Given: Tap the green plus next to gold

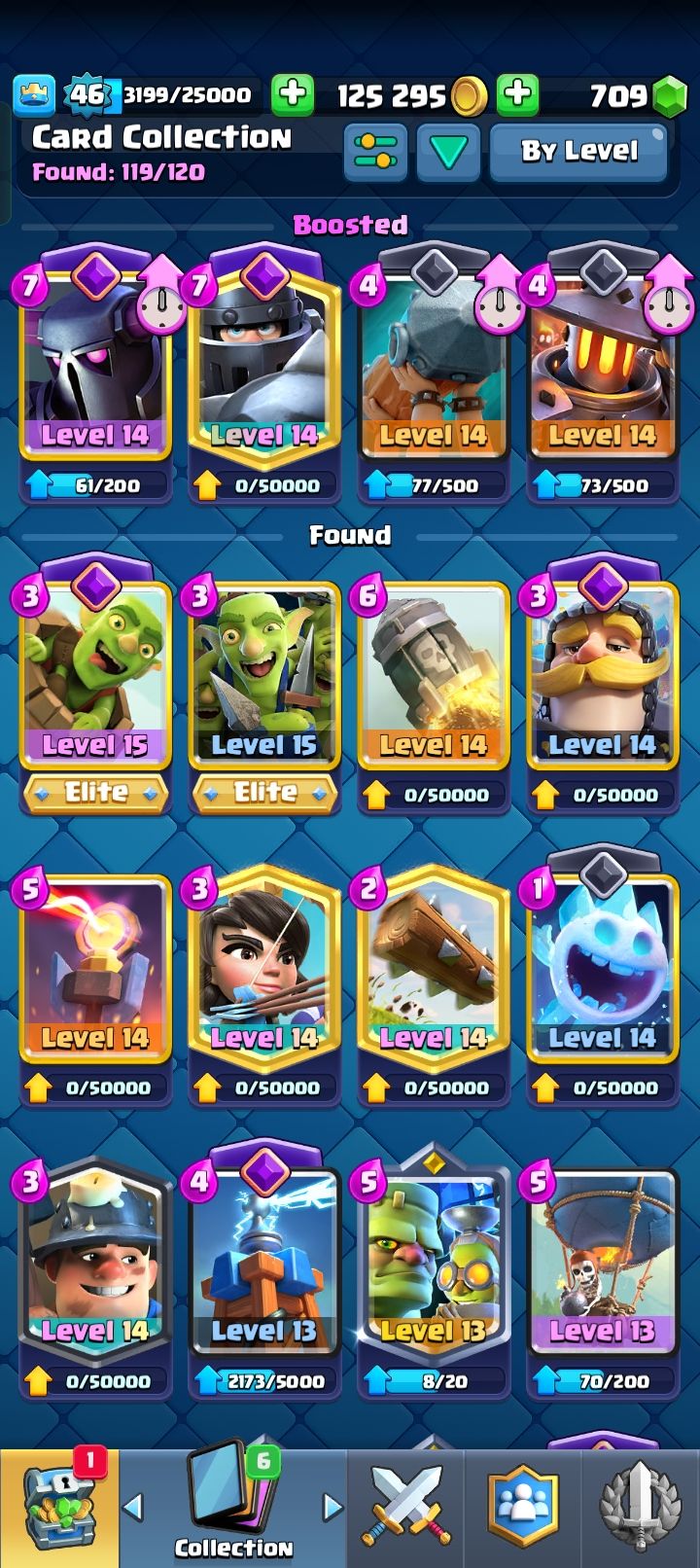Looking at the screenshot, I should [517, 94].
